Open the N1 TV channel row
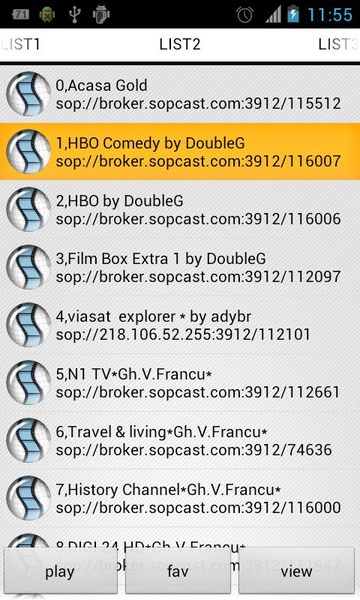The width and height of the screenshot is (360, 600). pos(180,383)
